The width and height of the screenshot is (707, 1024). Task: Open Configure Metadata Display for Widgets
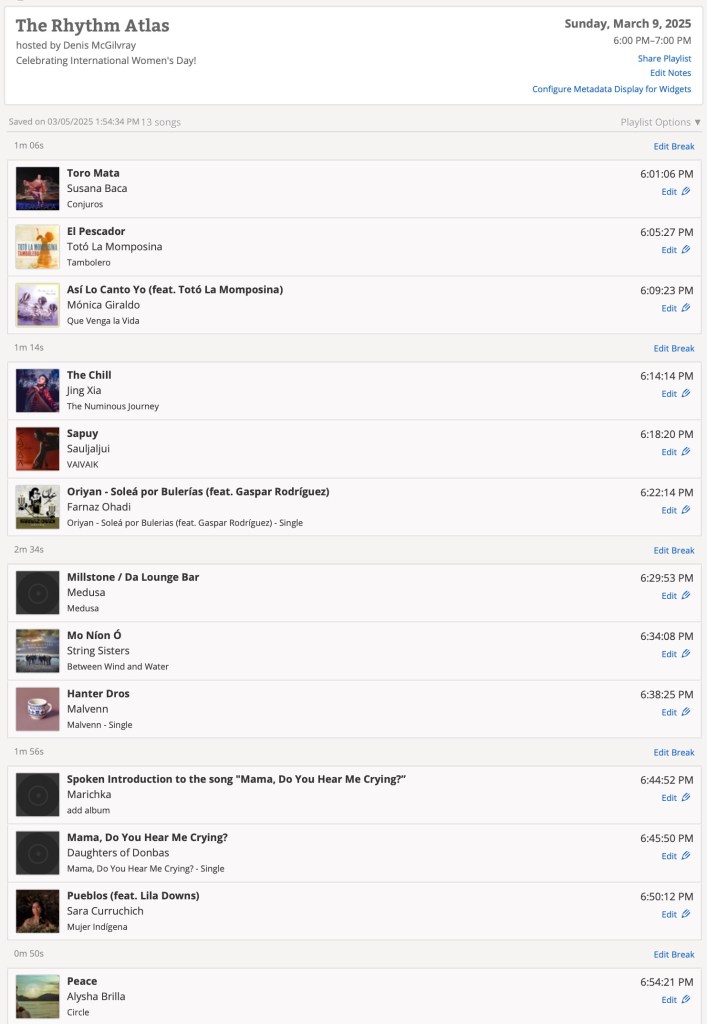point(611,89)
